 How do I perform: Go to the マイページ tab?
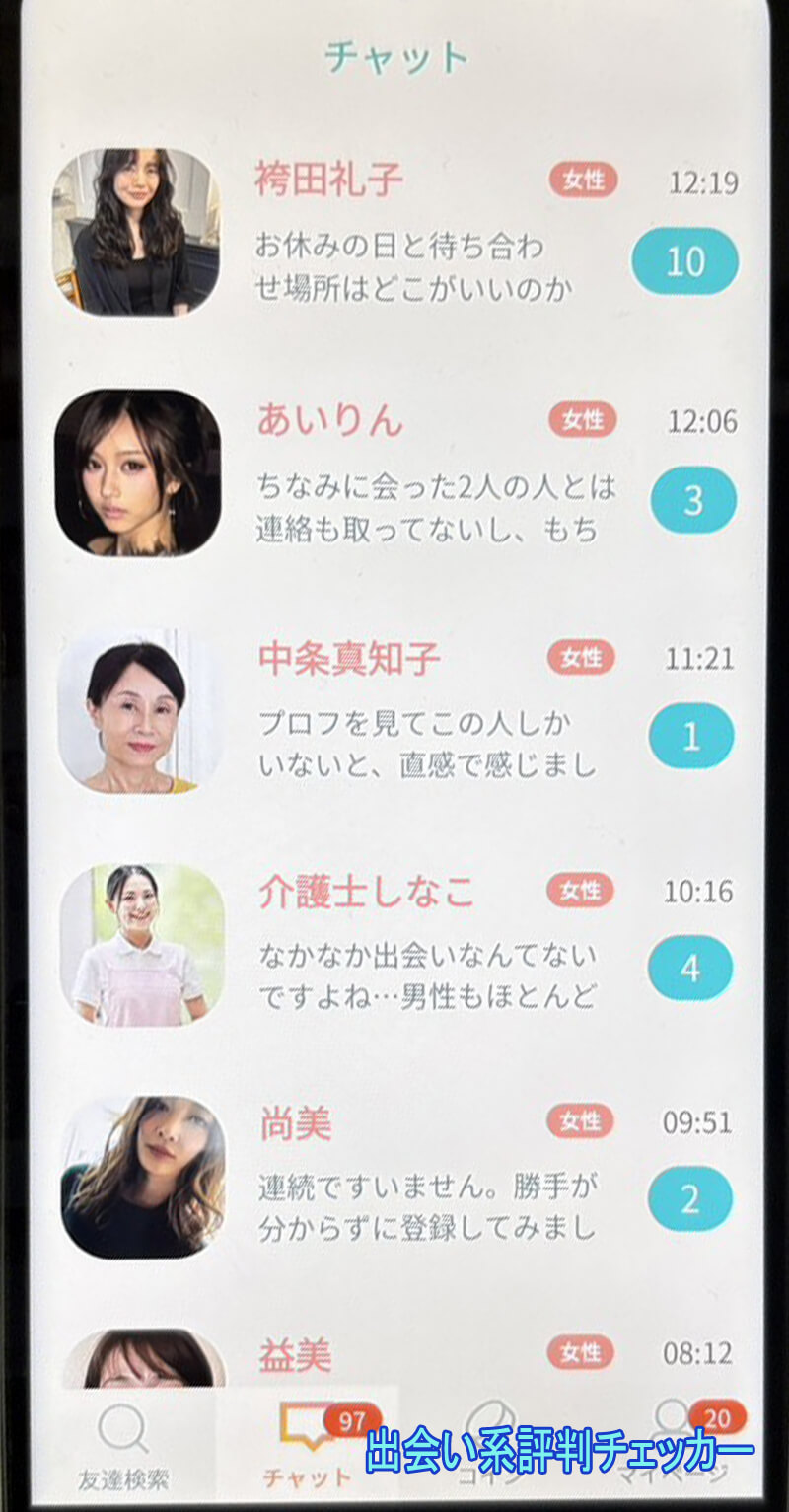tap(676, 1445)
